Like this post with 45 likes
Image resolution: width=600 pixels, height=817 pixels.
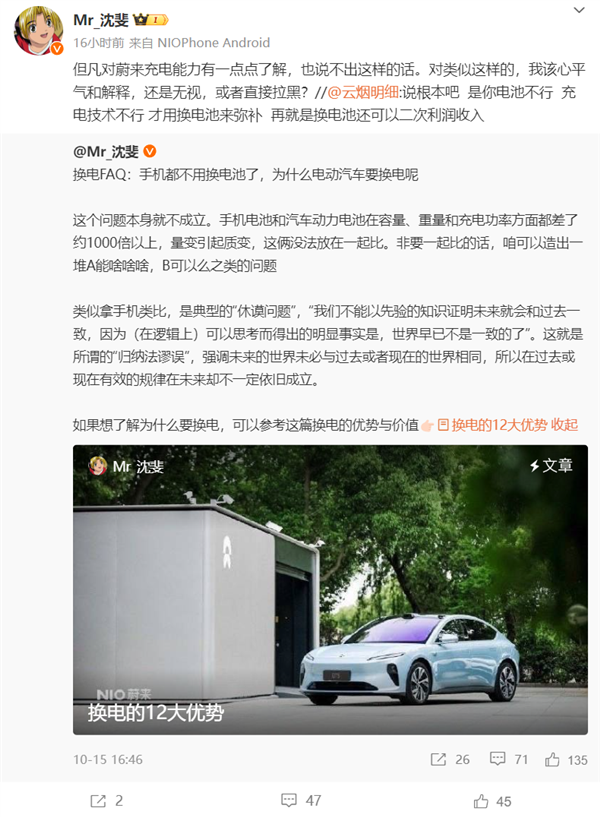(493, 800)
